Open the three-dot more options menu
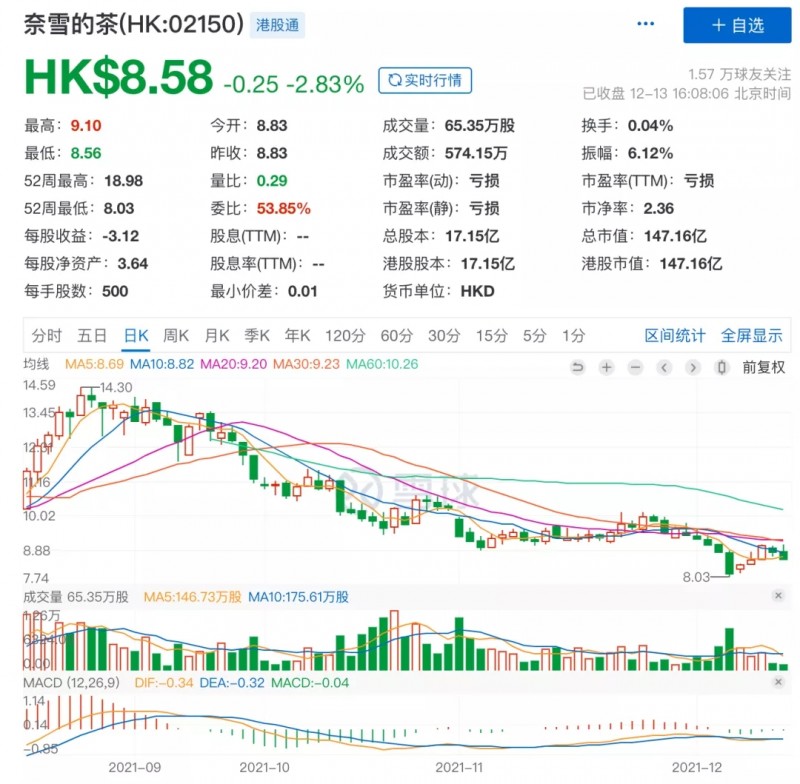The image size is (800, 784). 646,25
